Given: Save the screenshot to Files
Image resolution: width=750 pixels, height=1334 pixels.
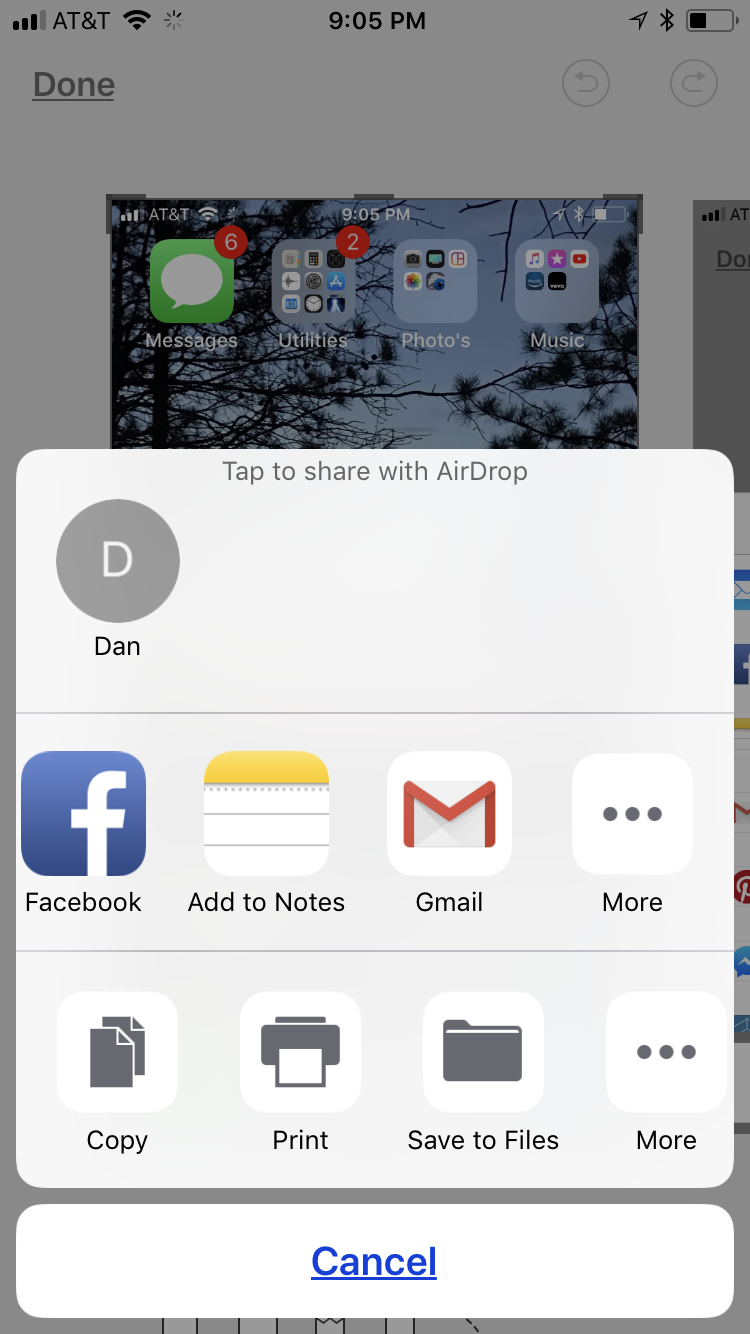Looking at the screenshot, I should pos(483,1051).
